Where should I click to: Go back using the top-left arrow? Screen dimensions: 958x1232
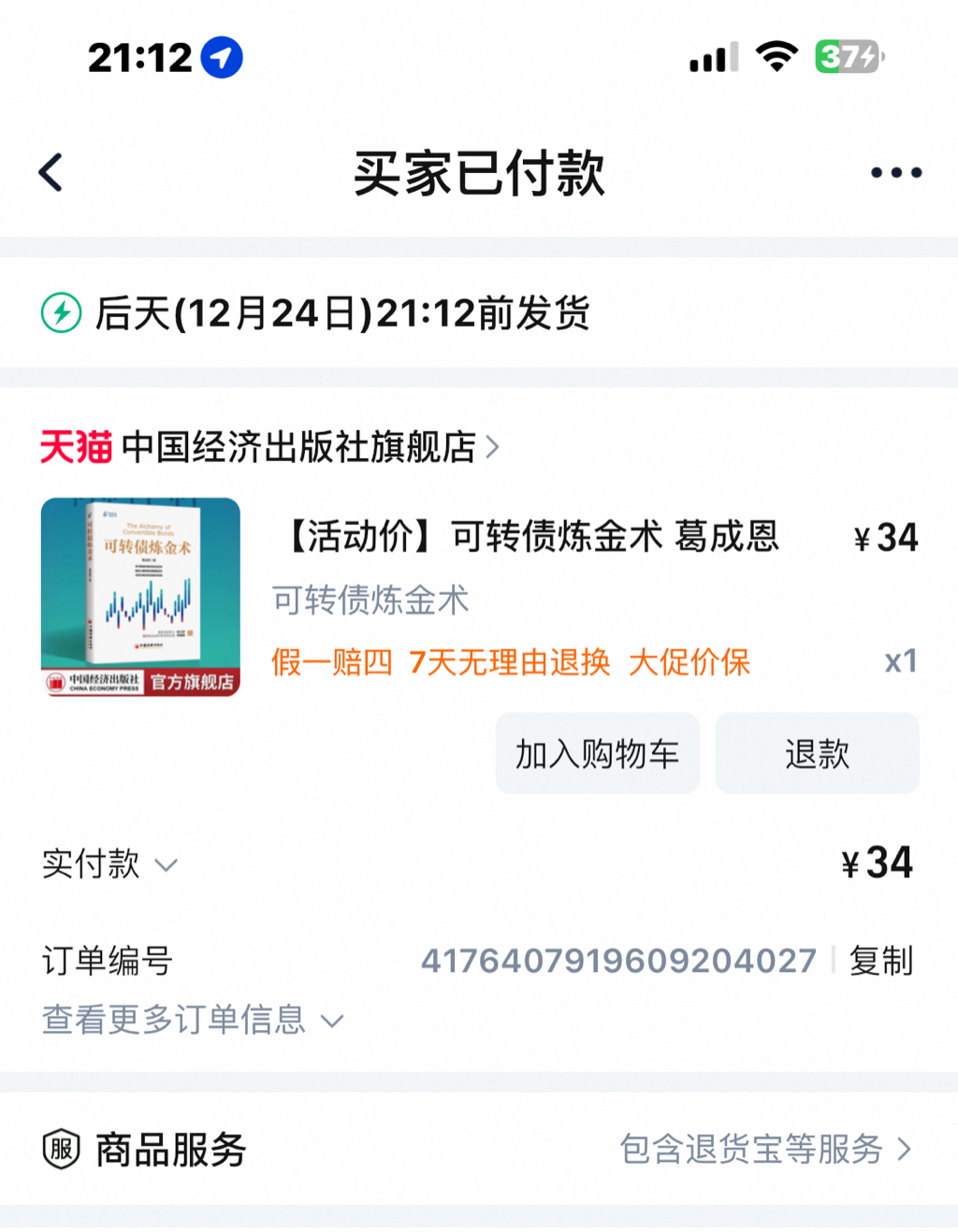[51, 173]
